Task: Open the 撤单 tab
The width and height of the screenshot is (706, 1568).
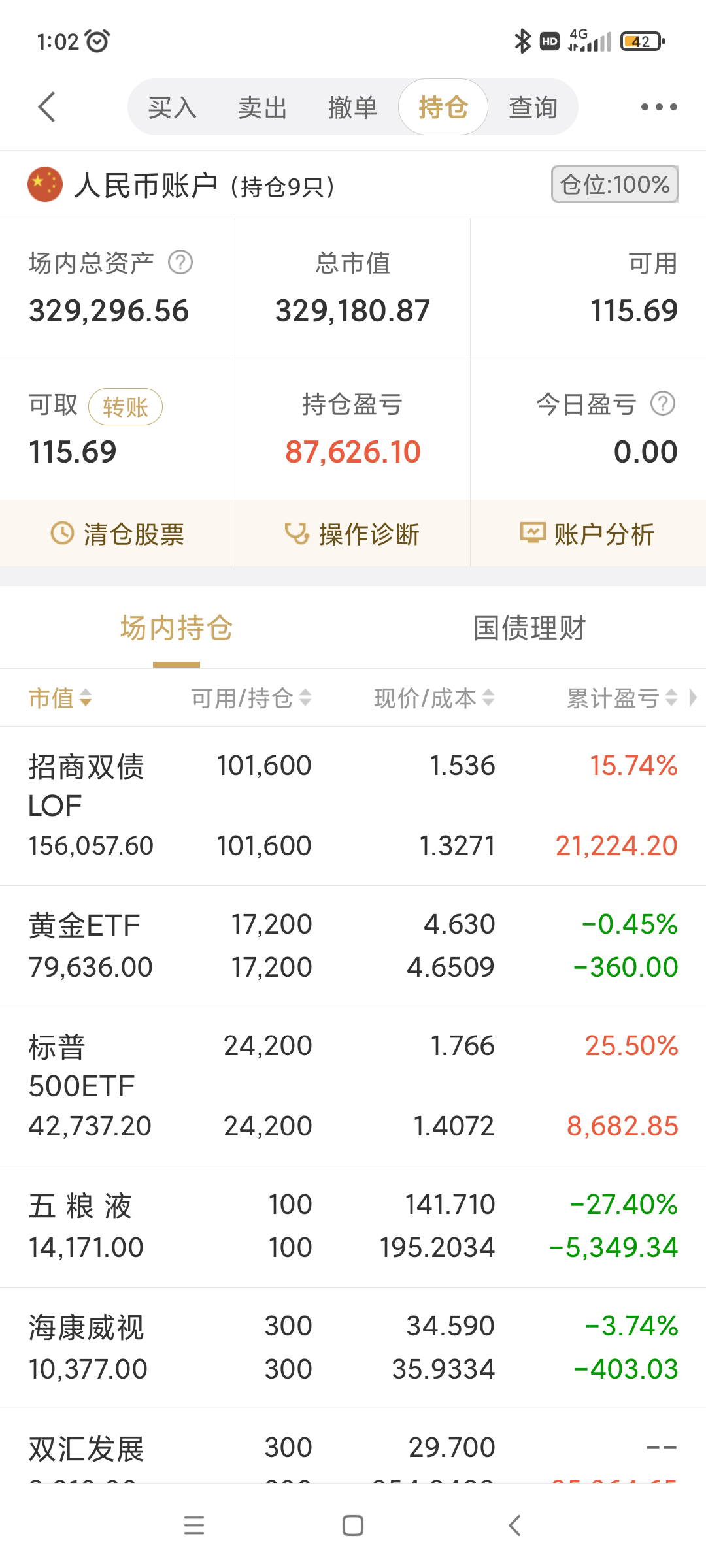Action: pyautogui.click(x=352, y=107)
